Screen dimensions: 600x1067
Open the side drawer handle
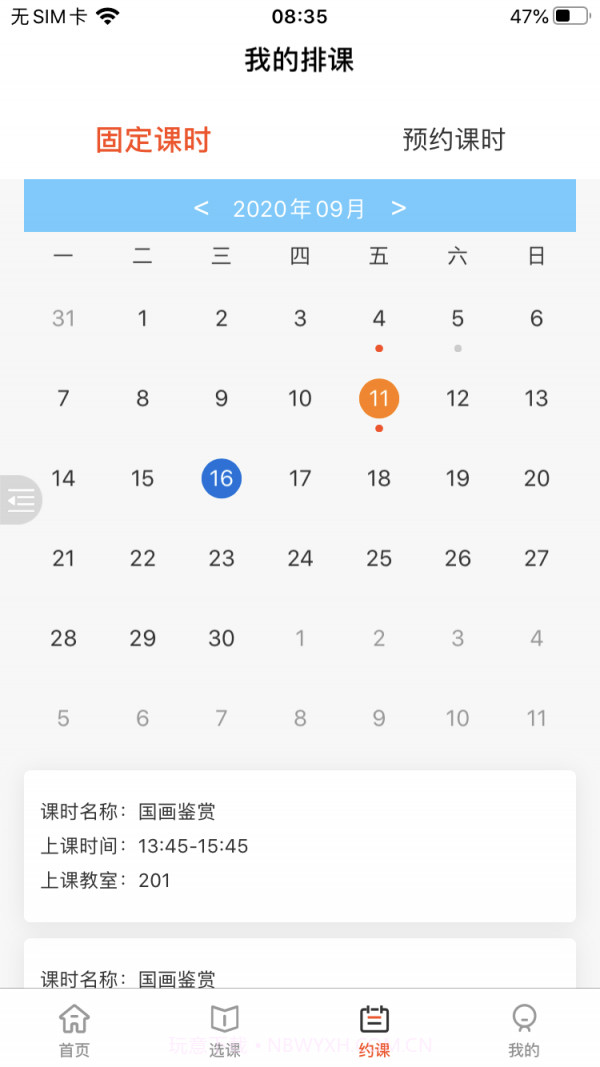[20, 500]
